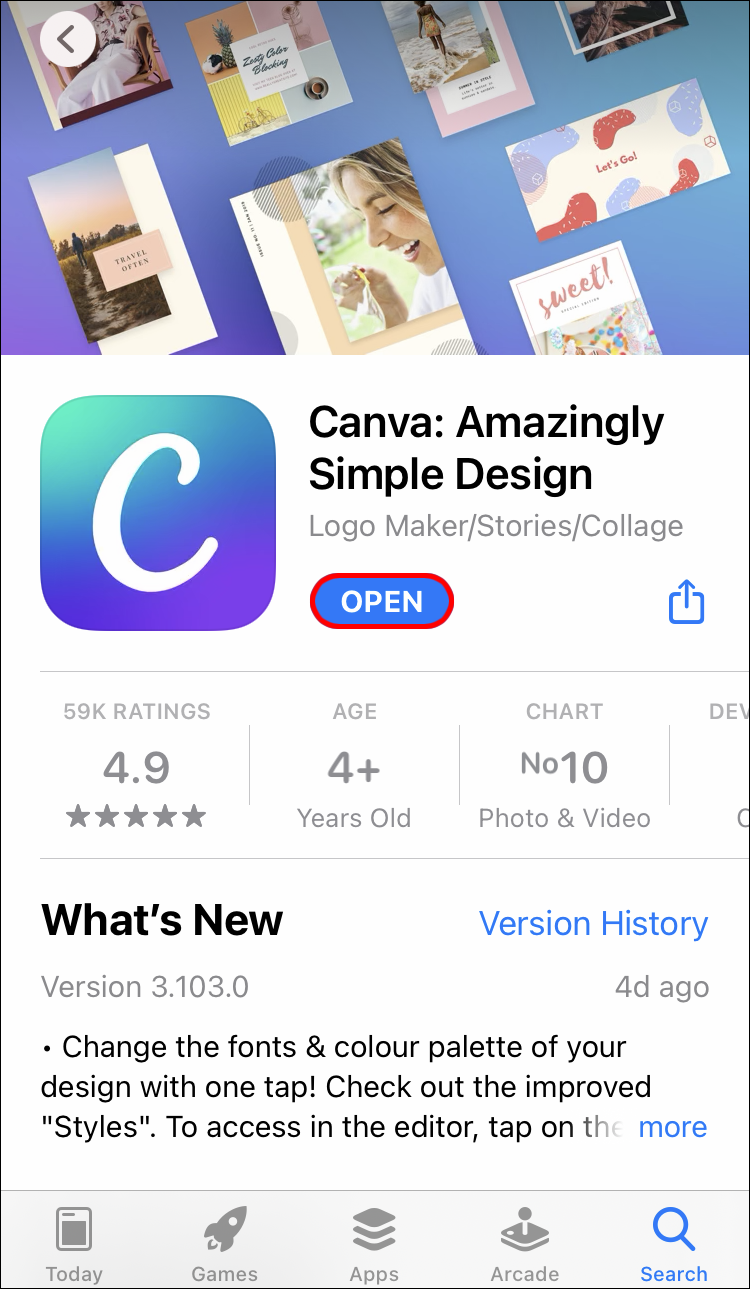
Task: Switch to the Apps tab
Action: pyautogui.click(x=374, y=1243)
